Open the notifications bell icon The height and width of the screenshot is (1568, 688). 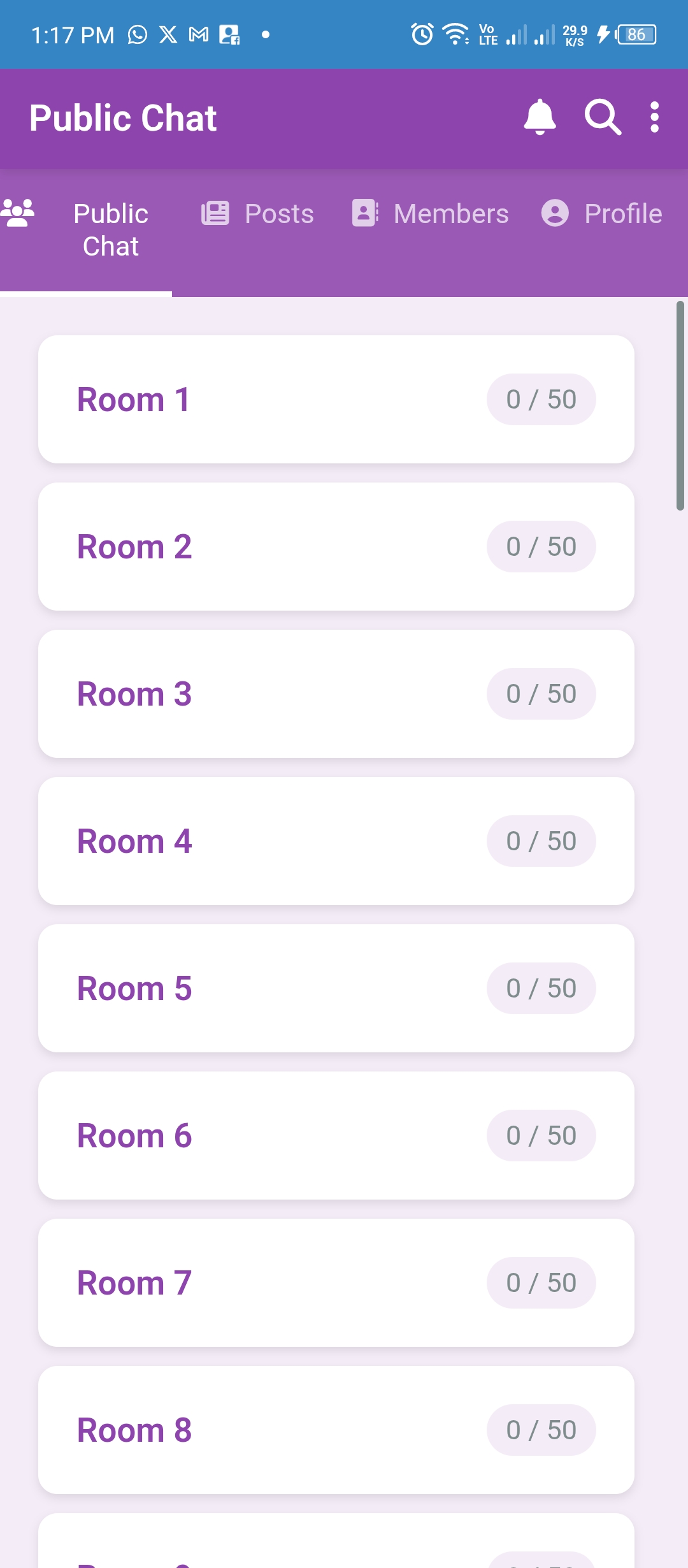coord(539,117)
